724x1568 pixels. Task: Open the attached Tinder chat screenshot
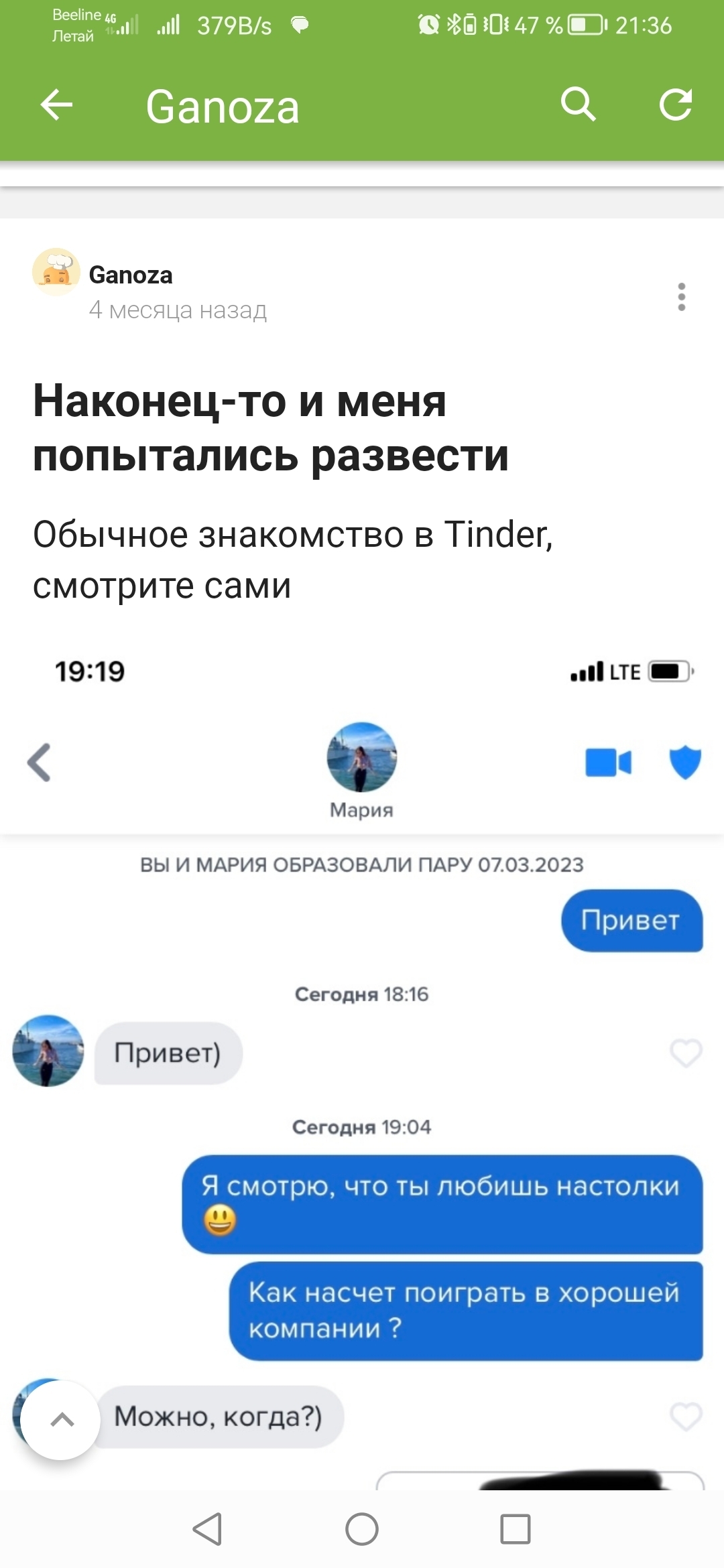362,1072
